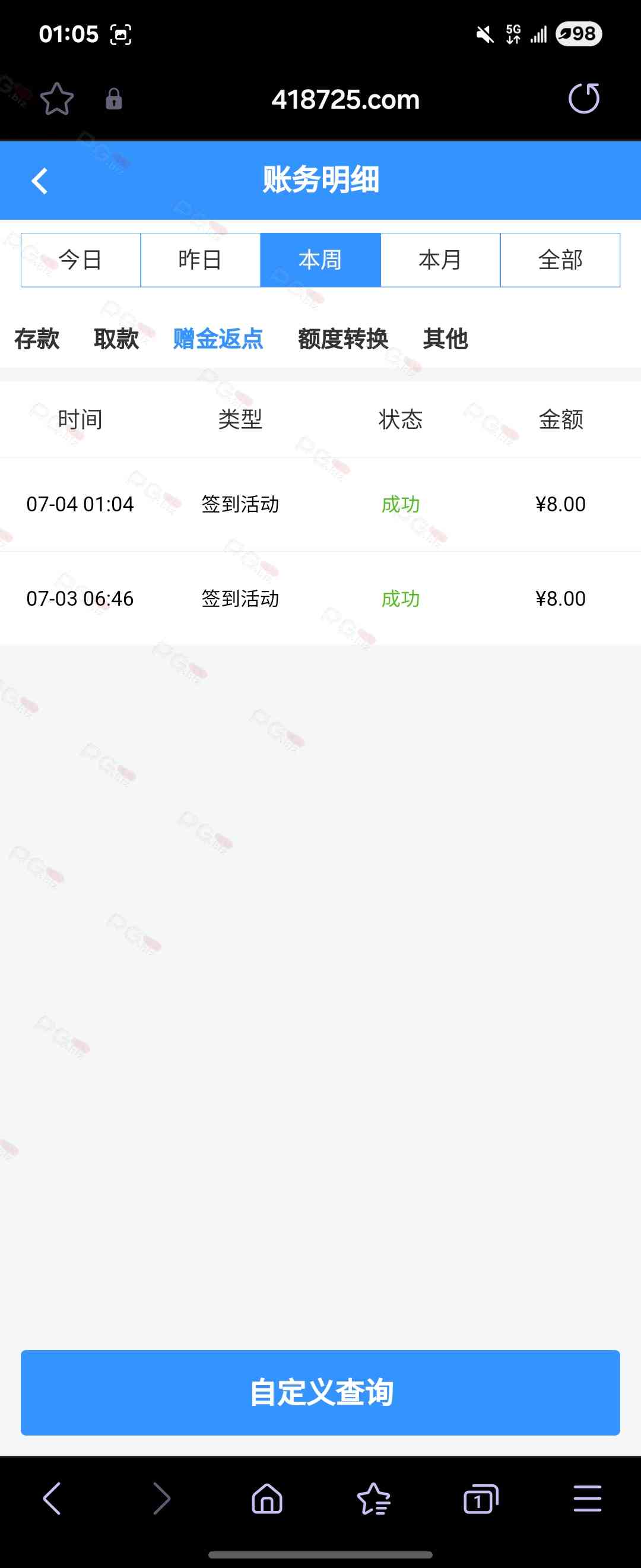Go to the browser home page
Screen dimensions: 641x1568
point(267,1498)
